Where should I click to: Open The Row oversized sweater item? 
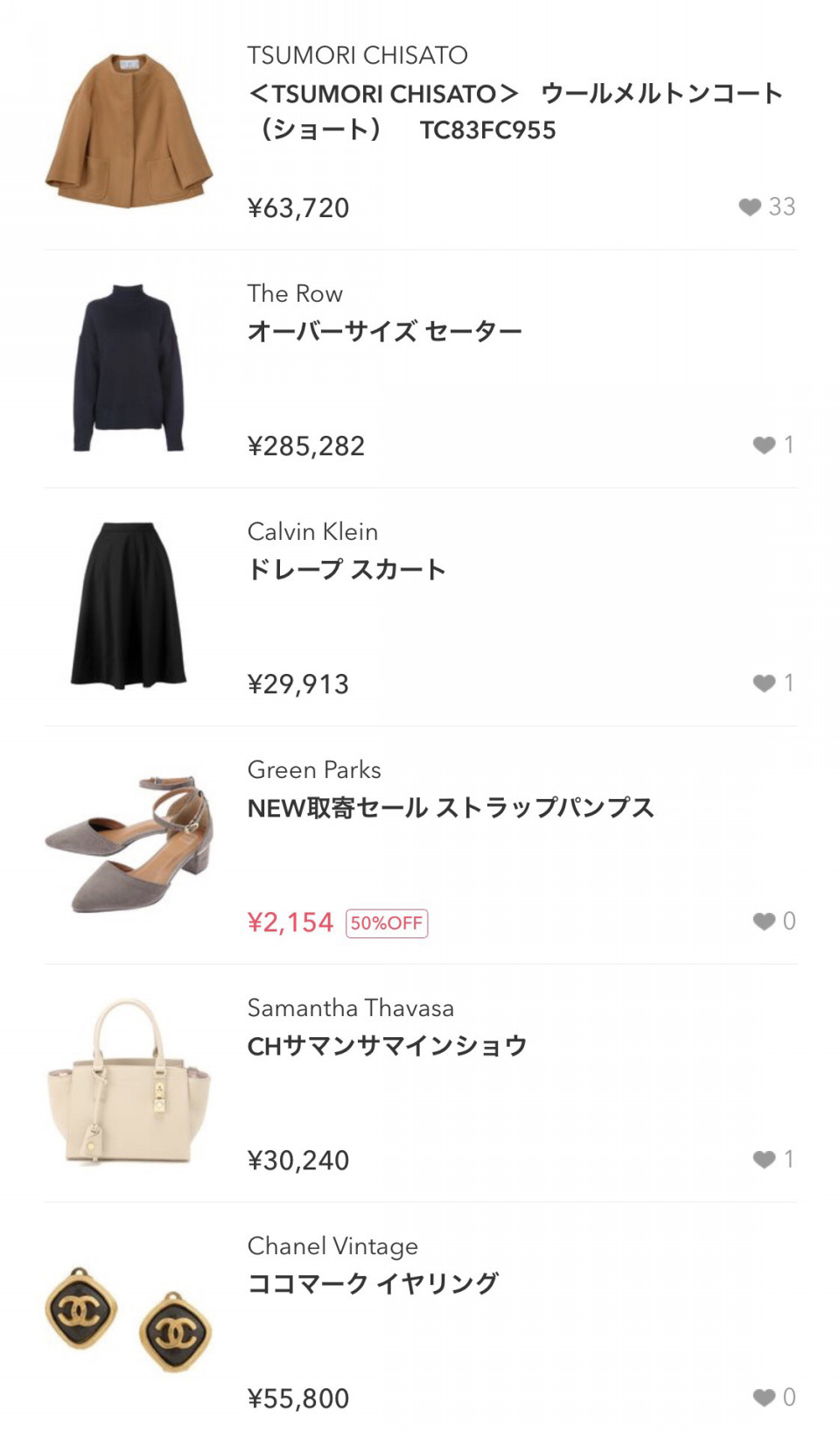420,369
